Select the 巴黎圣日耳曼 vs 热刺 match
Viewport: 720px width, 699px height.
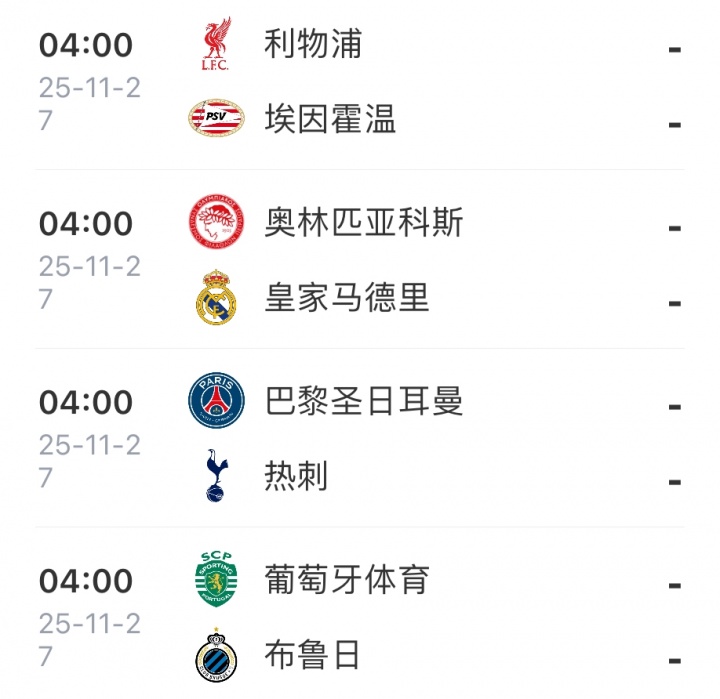coord(360,439)
